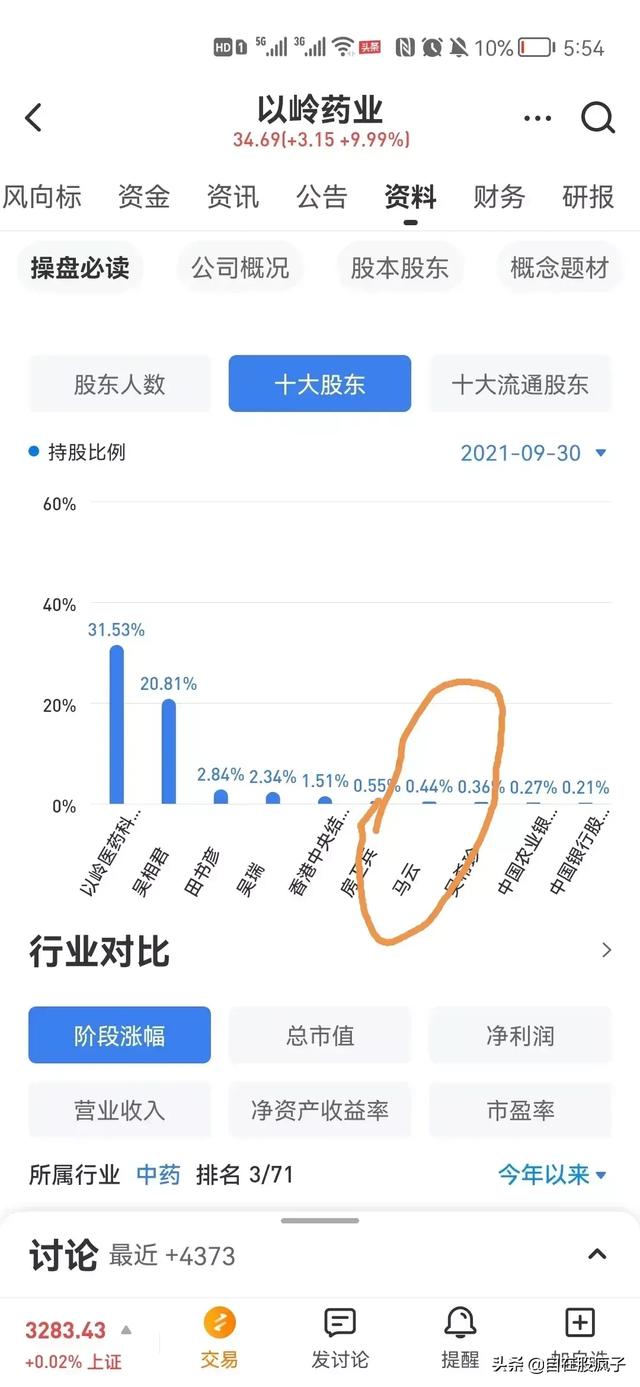Switch to the 研报 tab
640x1387 pixels.
588,196
